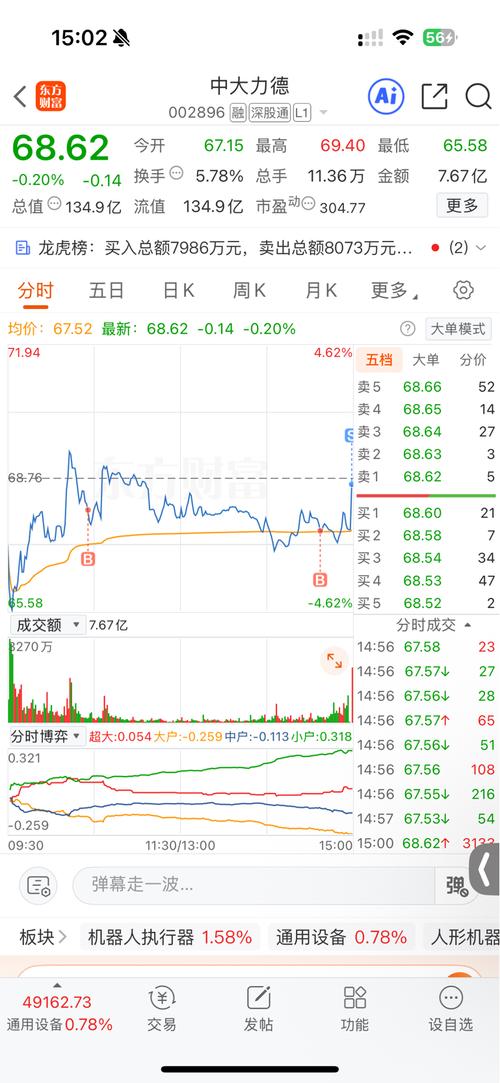Image resolution: width=500 pixels, height=1083 pixels.
Task: Select the 周K chart tab
Action: pyautogui.click(x=249, y=291)
